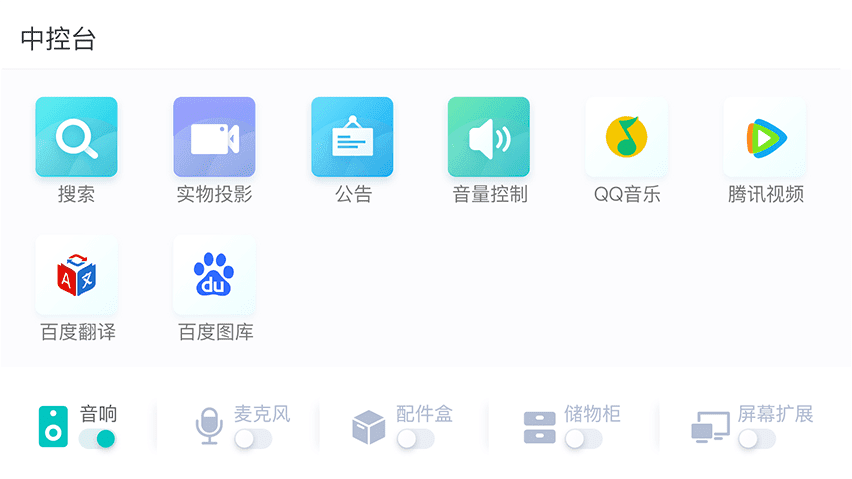The width and height of the screenshot is (852, 479).
Task: Enable 屏幕扩展 screen extension
Action: [757, 439]
